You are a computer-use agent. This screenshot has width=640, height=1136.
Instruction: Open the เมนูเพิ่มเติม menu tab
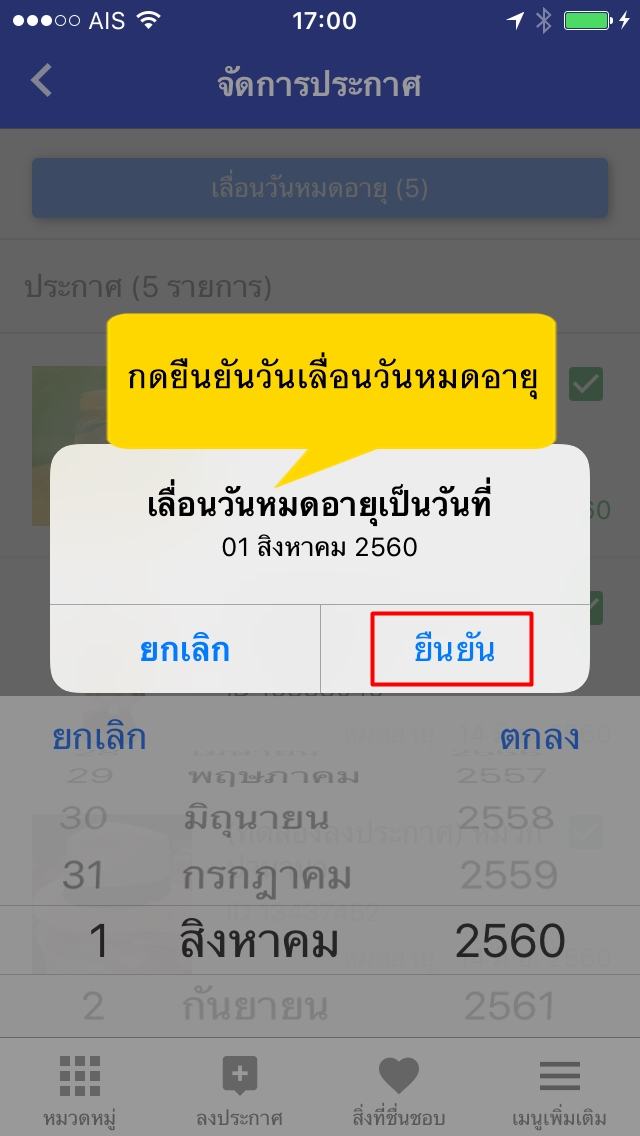(560, 1090)
